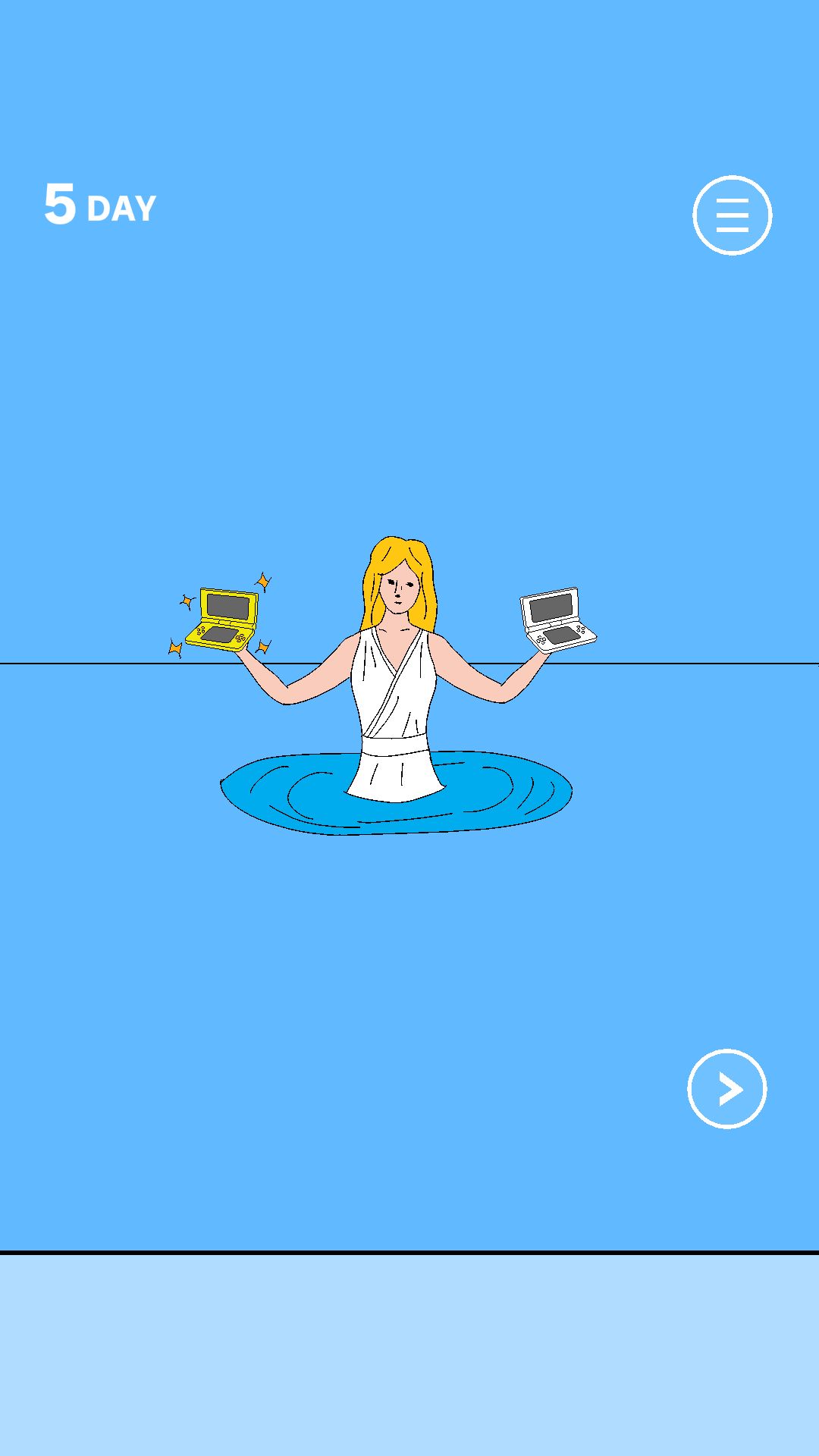Viewport: 819px width, 1456px height.
Task: Tap the next arrow circle icon
Action: (726, 1087)
